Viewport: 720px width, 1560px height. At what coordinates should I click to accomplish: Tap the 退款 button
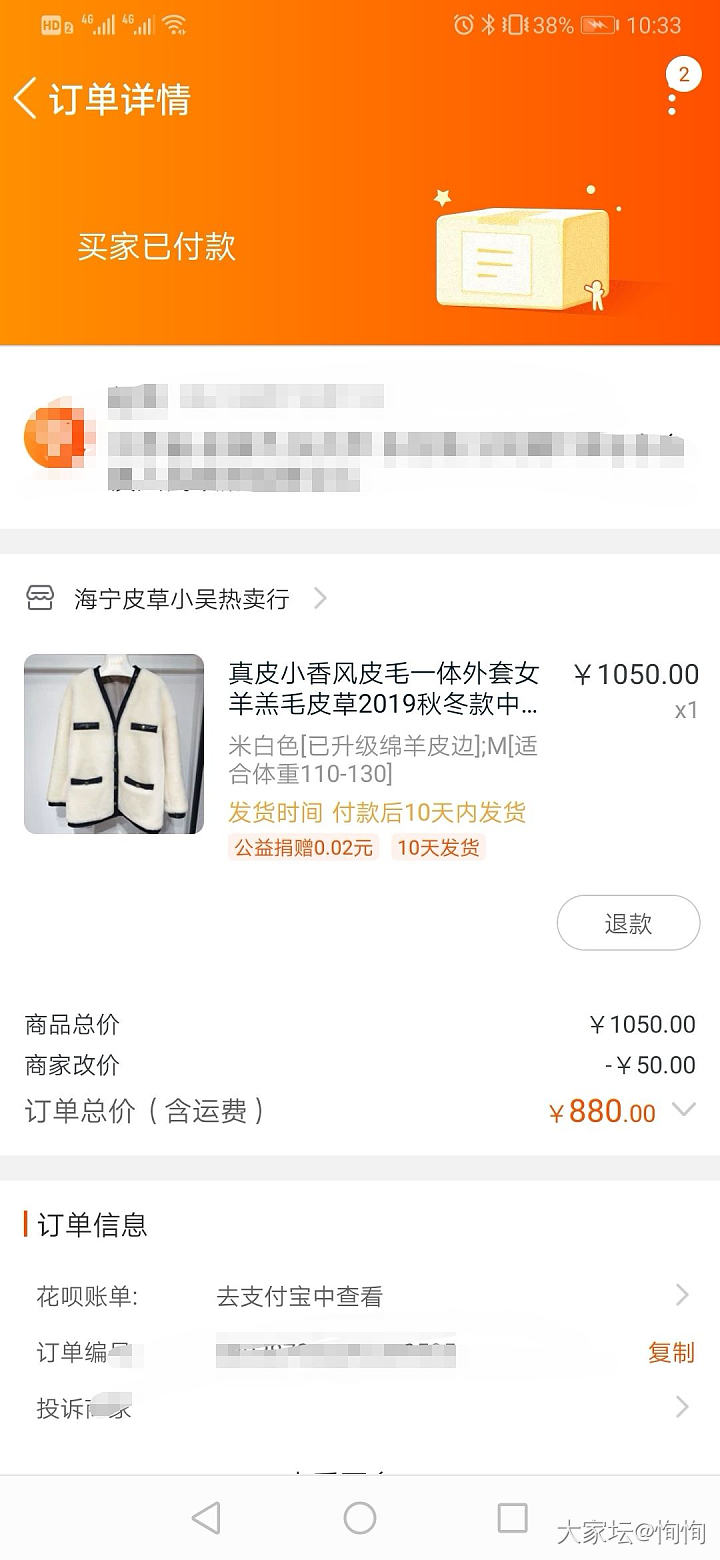point(628,923)
